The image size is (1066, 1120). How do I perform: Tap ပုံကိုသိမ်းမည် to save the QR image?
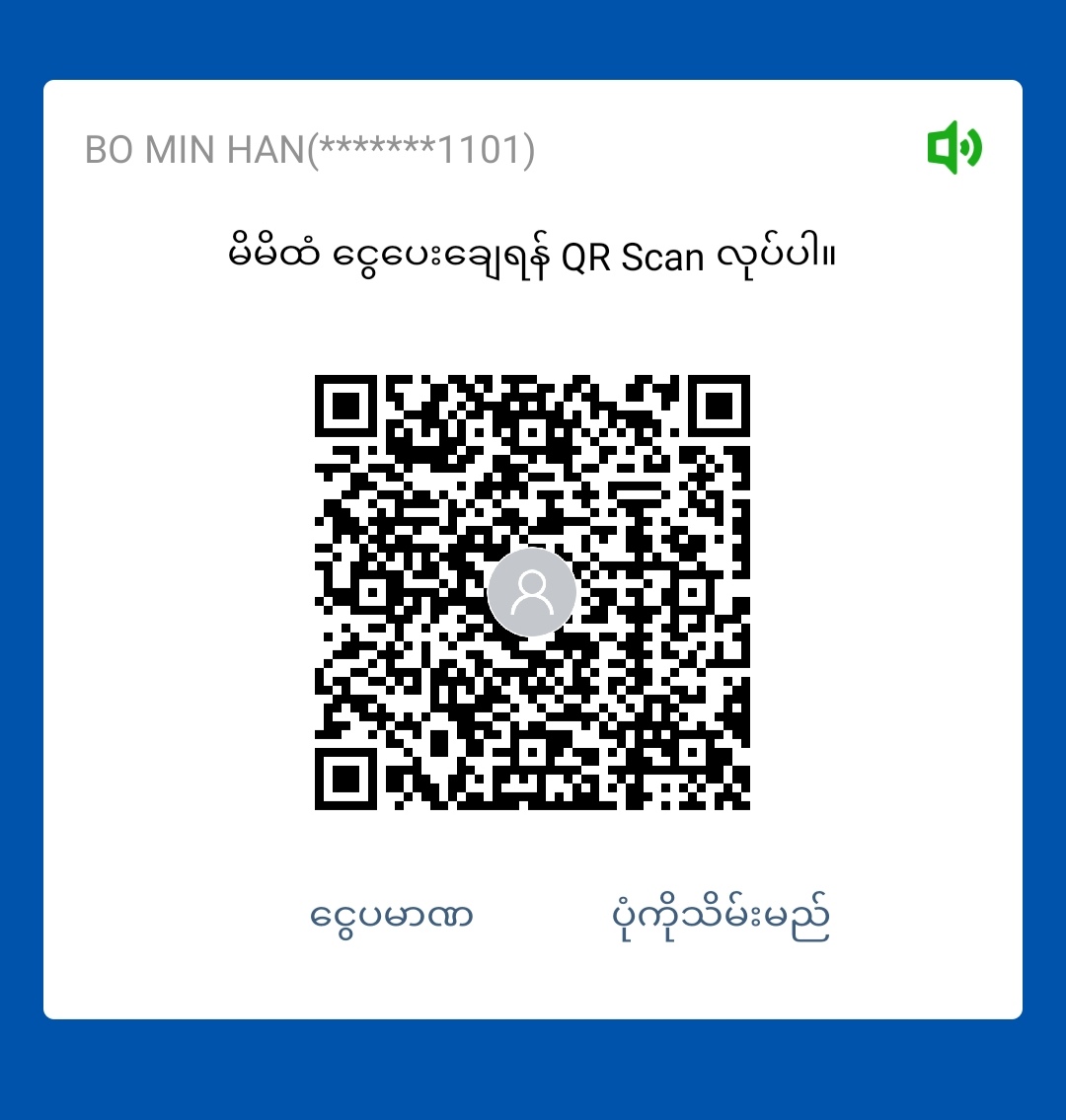pyautogui.click(x=721, y=917)
